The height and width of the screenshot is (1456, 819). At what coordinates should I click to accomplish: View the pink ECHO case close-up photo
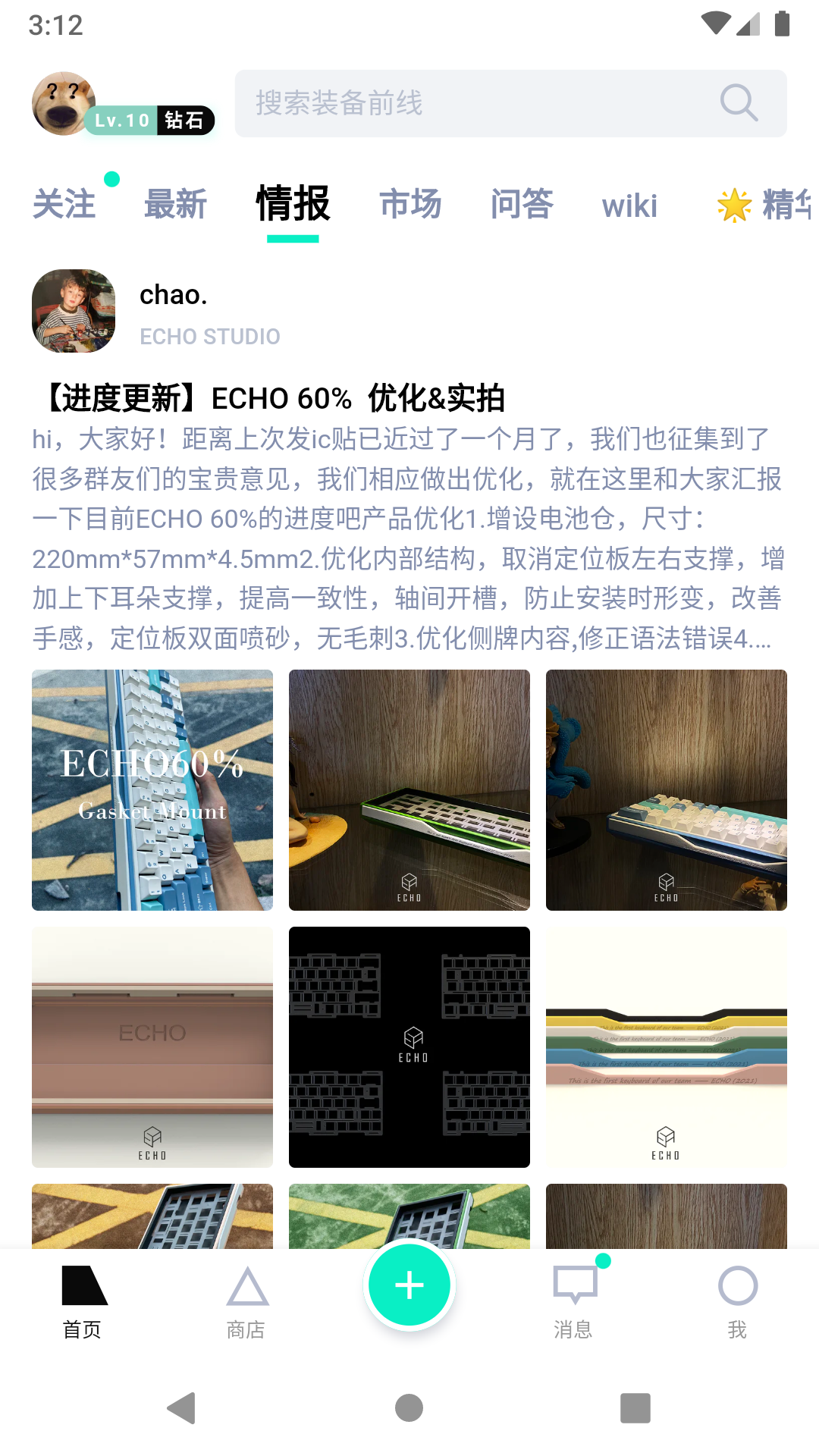[x=152, y=1046]
